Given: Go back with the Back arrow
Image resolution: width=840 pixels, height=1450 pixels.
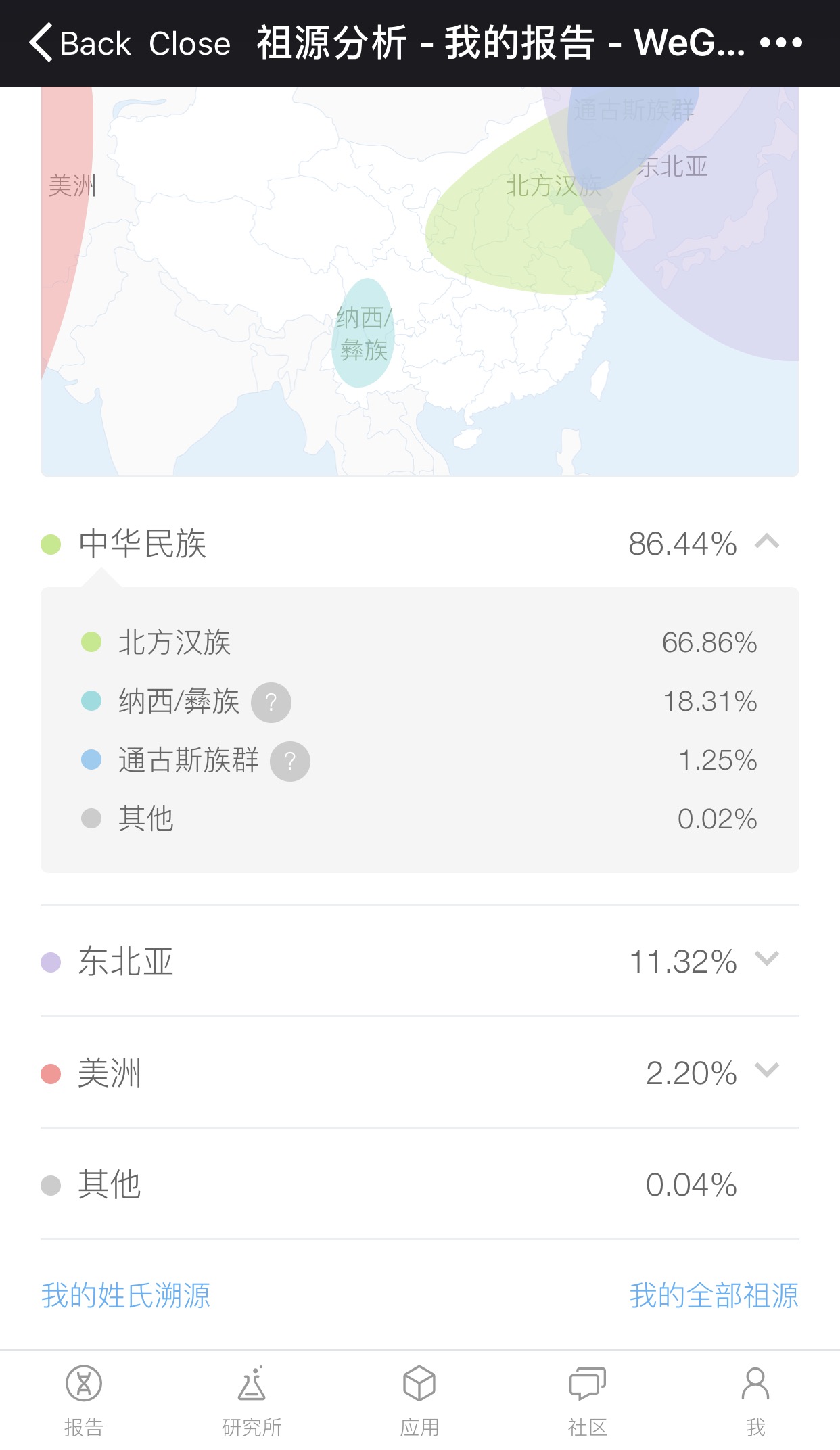Looking at the screenshot, I should 80,43.
